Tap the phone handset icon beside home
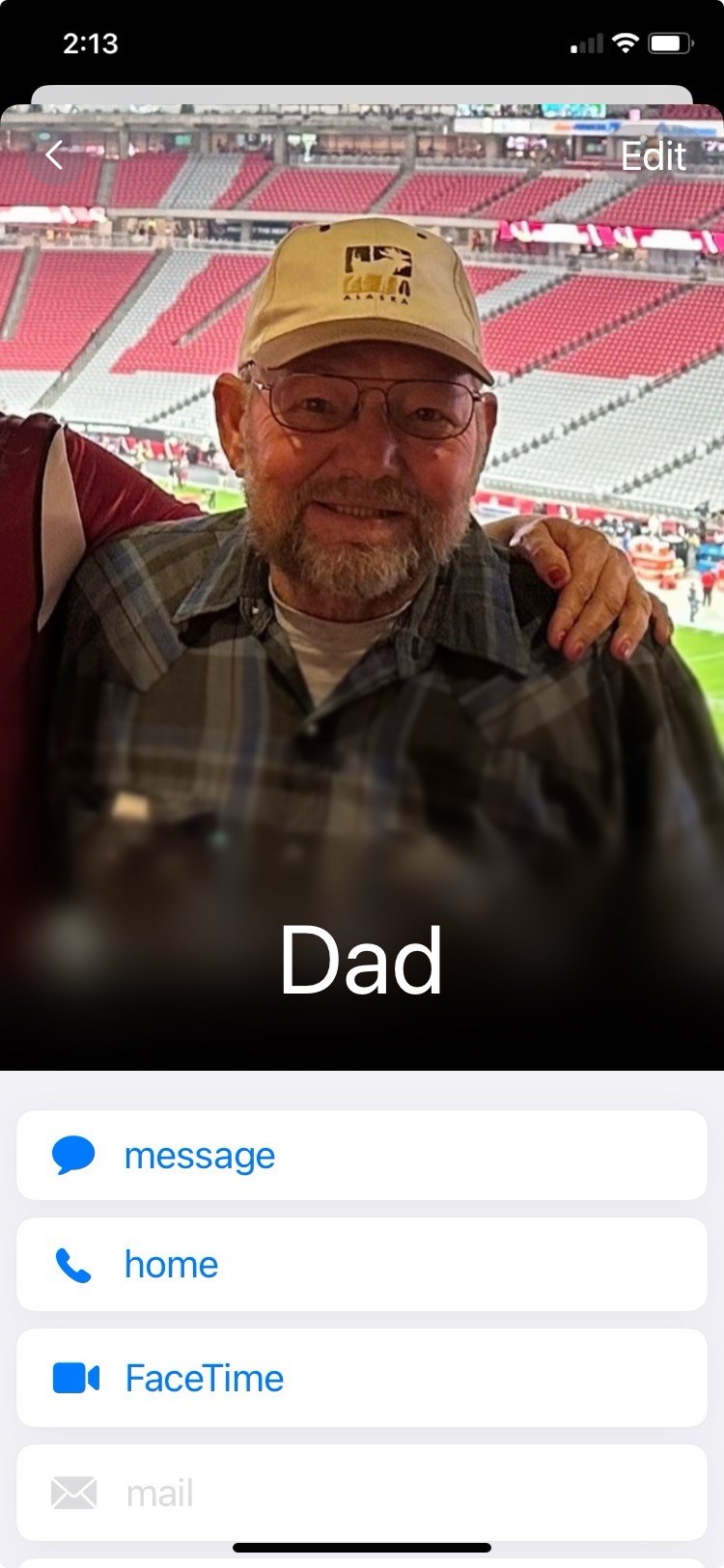This screenshot has height=1568, width=724. pyautogui.click(x=74, y=1263)
